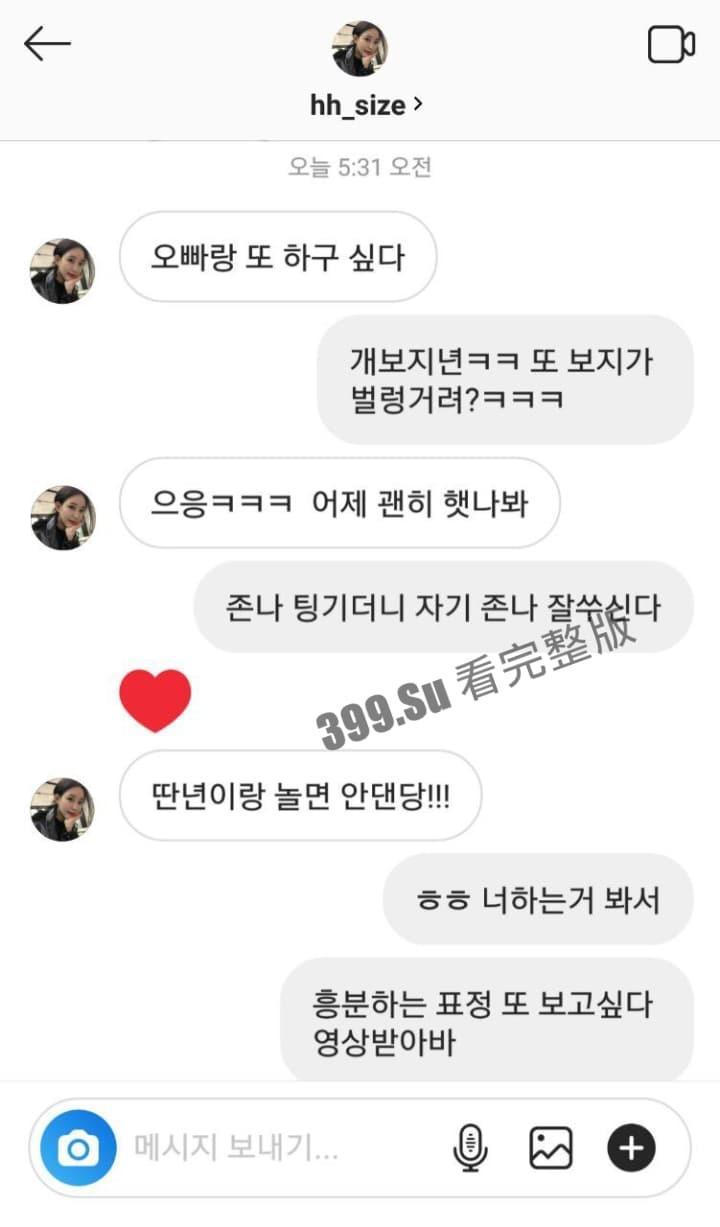Tap the gray reply bubble 'ㅎㅎ 너하는거 봐서'
Image resolution: width=720 pixels, height=1227 pixels.
(x=537, y=898)
